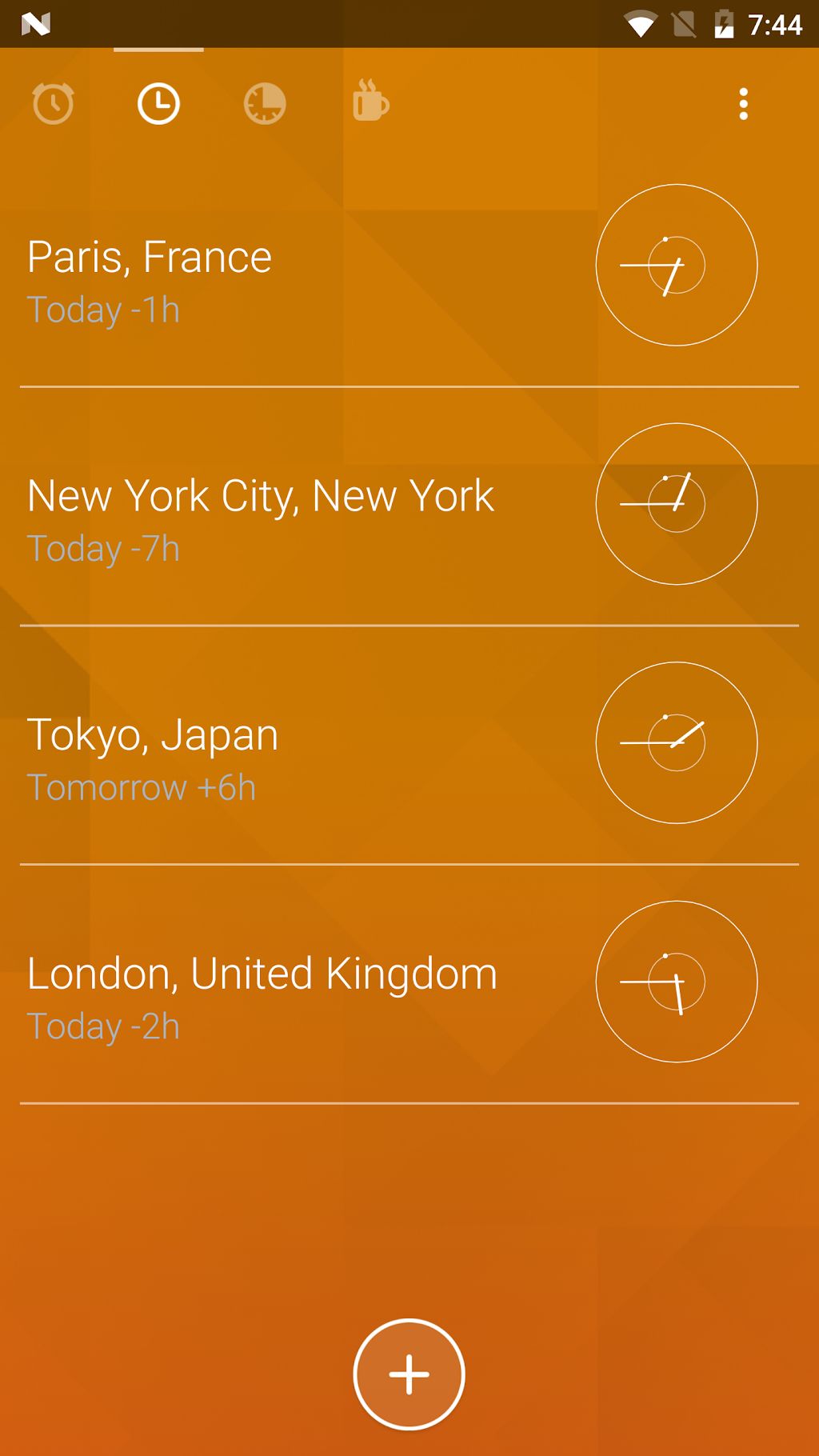This screenshot has width=819, height=1456.
Task: Open the overflow menu
Action: (744, 104)
